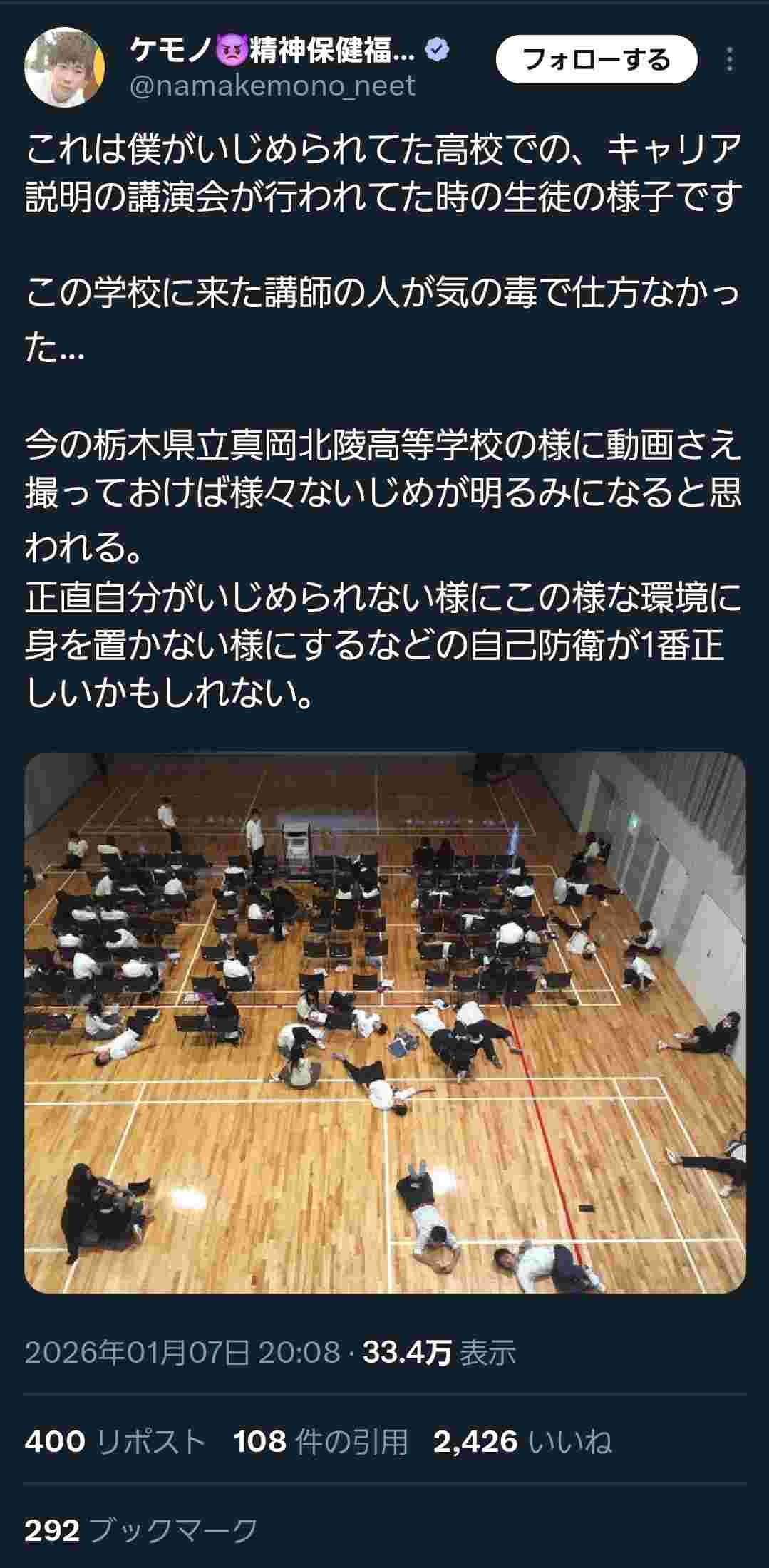Open the @namakemono_neet profile handle
The width and height of the screenshot is (769, 1568).
point(273,86)
